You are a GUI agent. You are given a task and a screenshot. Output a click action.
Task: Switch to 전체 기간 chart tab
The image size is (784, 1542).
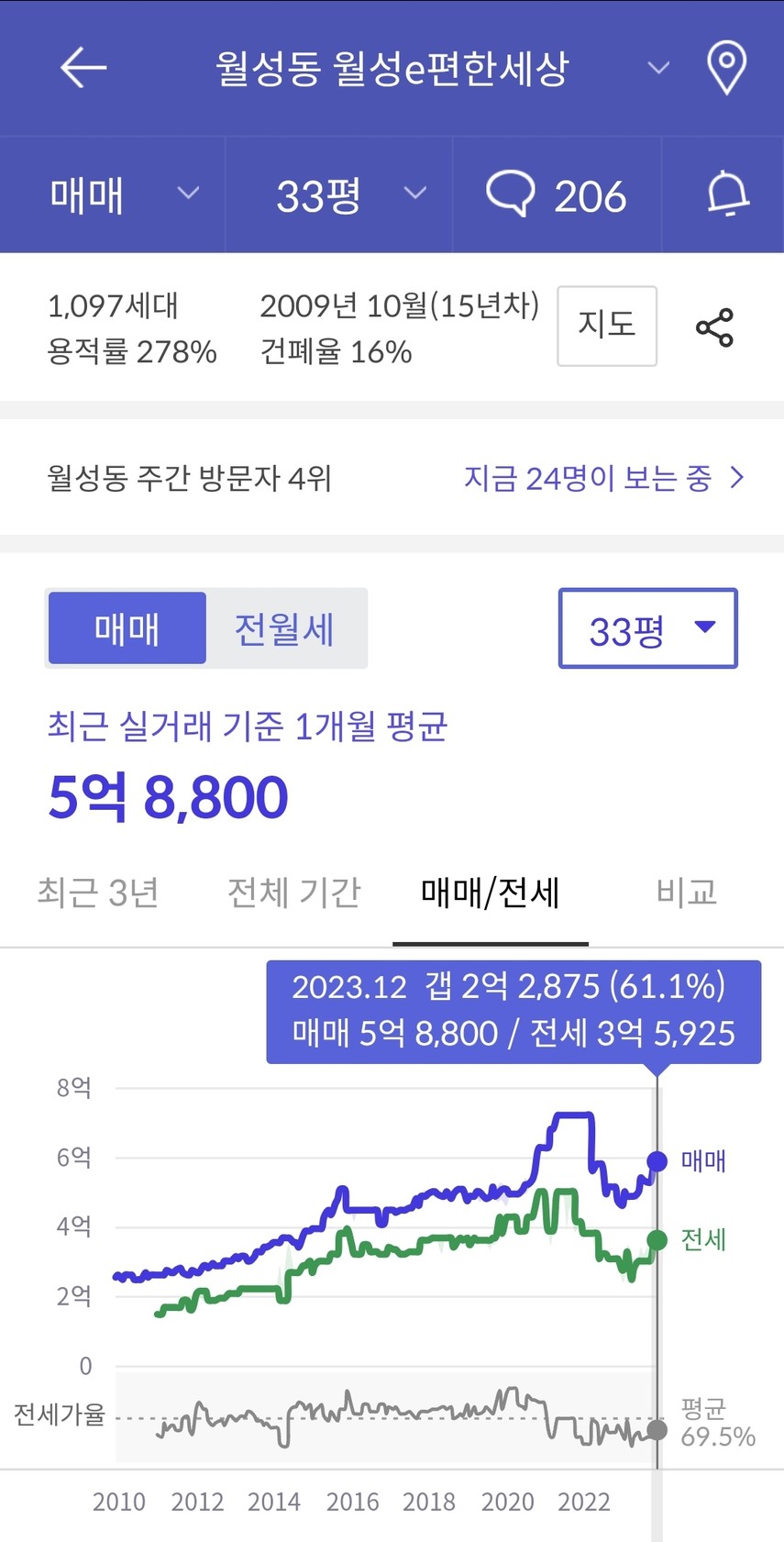[x=294, y=892]
